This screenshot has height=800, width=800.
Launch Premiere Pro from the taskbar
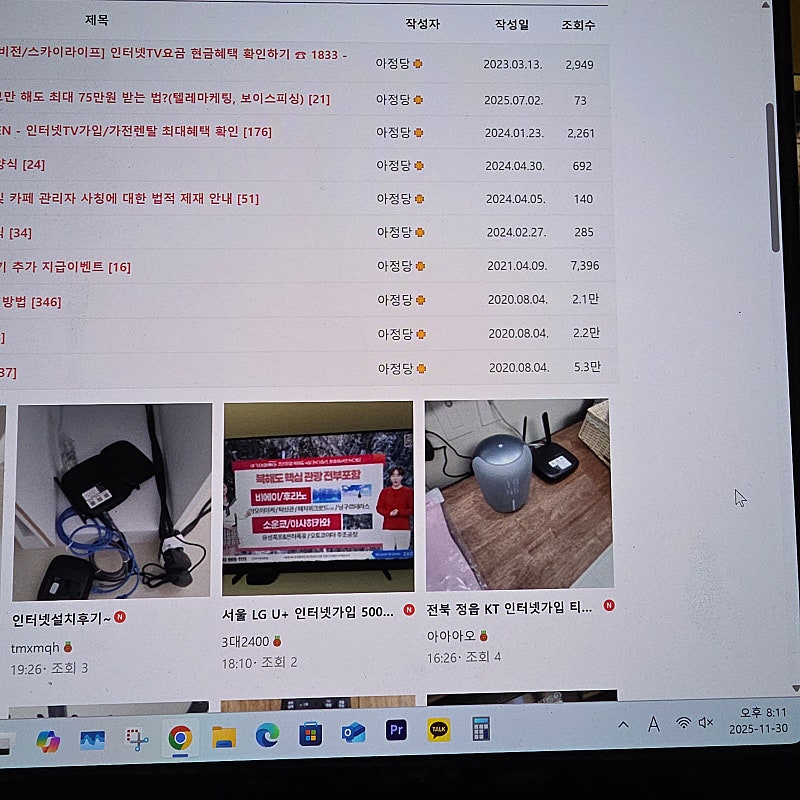(x=396, y=731)
